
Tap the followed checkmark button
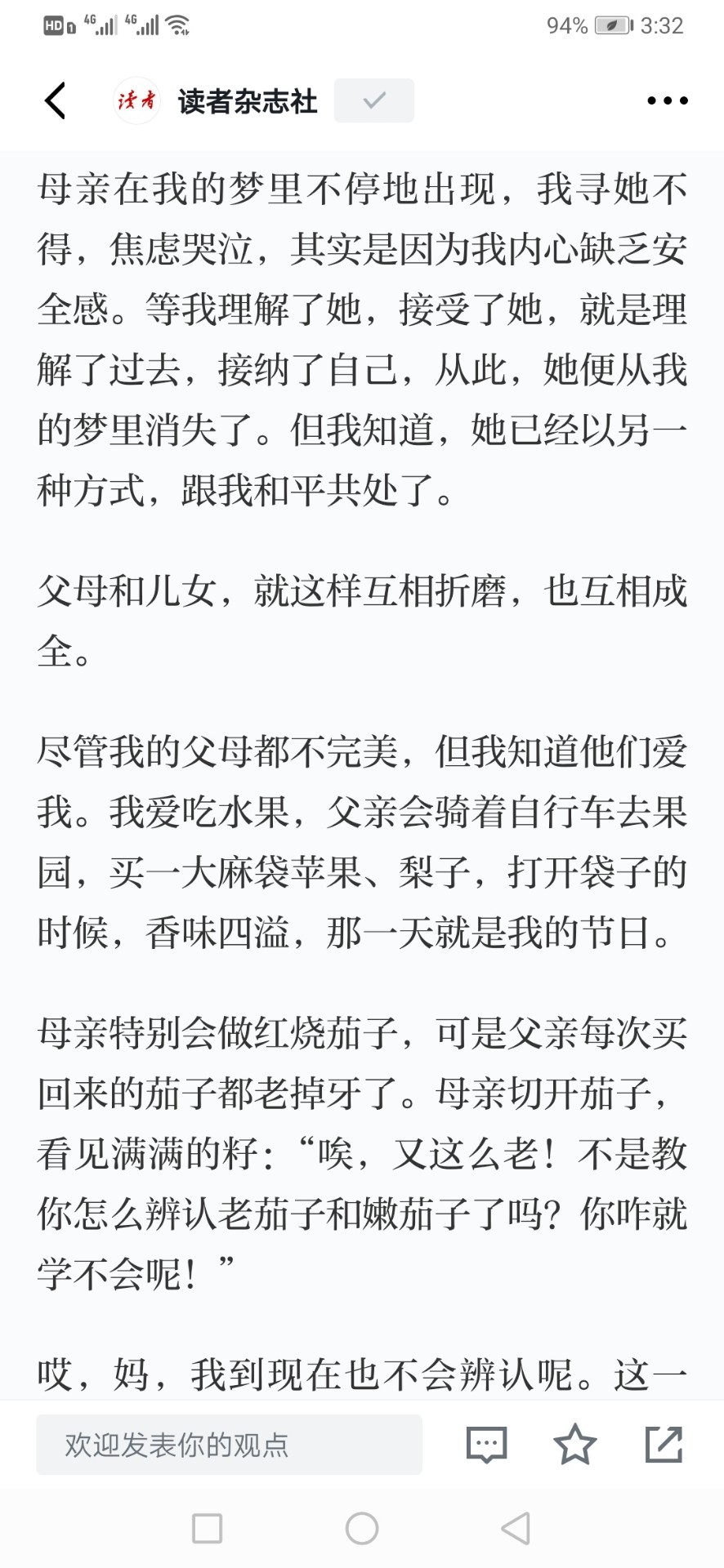pos(373,100)
